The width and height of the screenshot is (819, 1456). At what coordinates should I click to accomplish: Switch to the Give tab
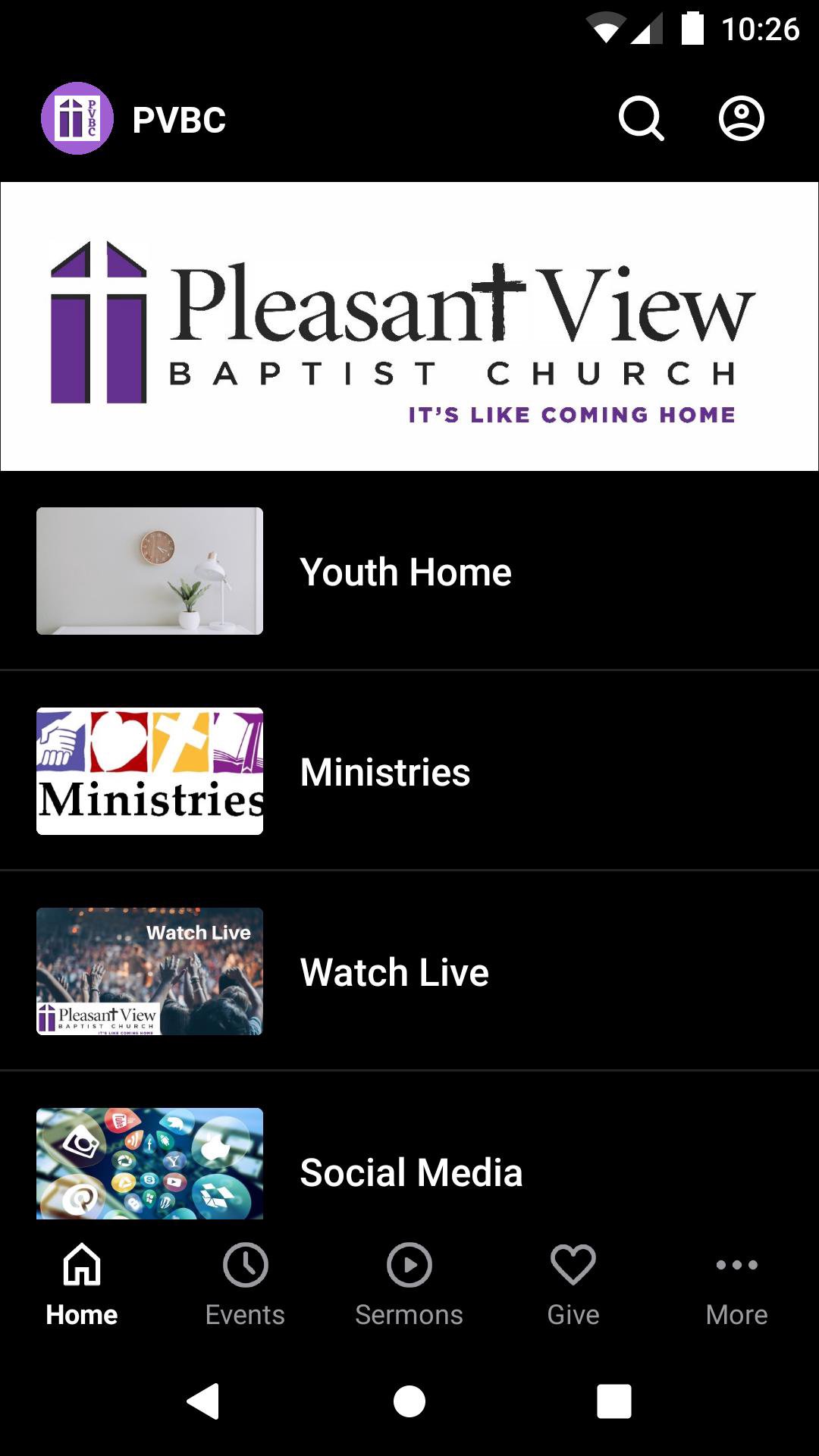tap(573, 1285)
